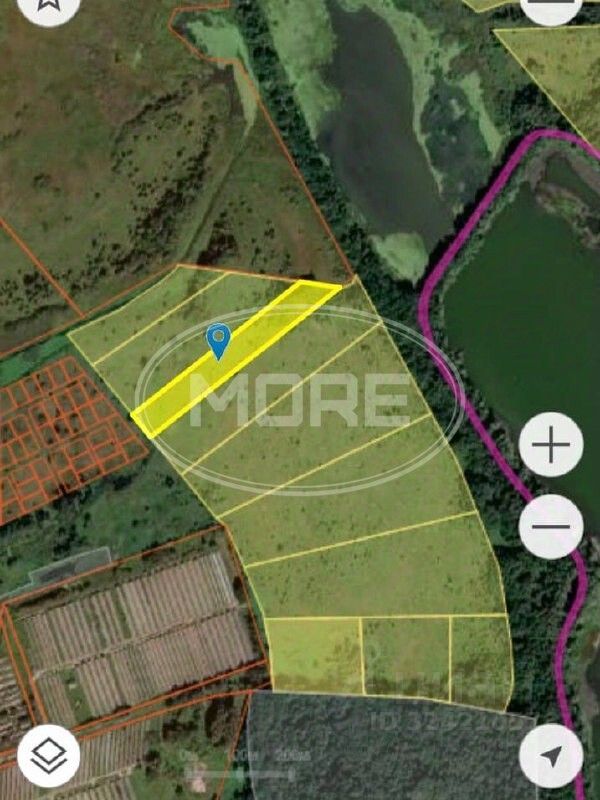The width and height of the screenshot is (600, 800).
Task: Open the map layers selector
Action: 48,756
